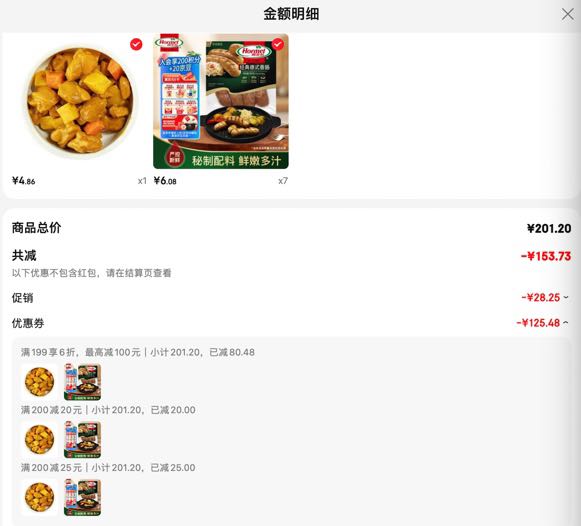Open the curry chicken product image
581x526 pixels.
pyautogui.click(x=80, y=101)
